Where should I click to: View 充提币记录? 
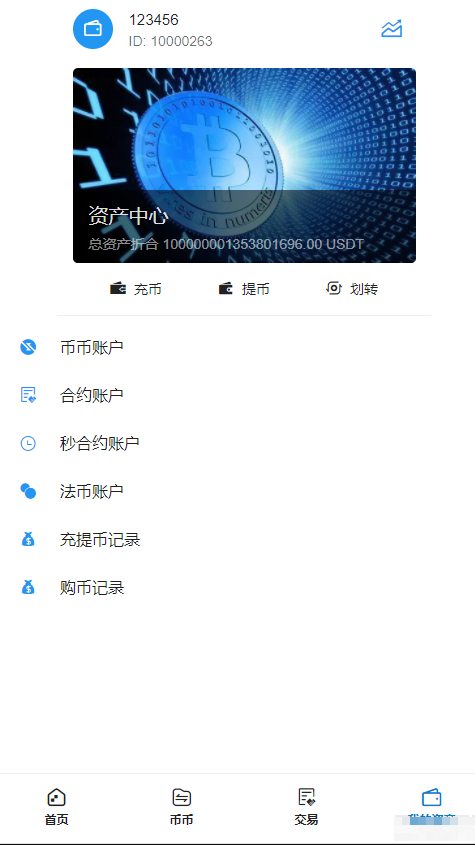pyautogui.click(x=237, y=539)
